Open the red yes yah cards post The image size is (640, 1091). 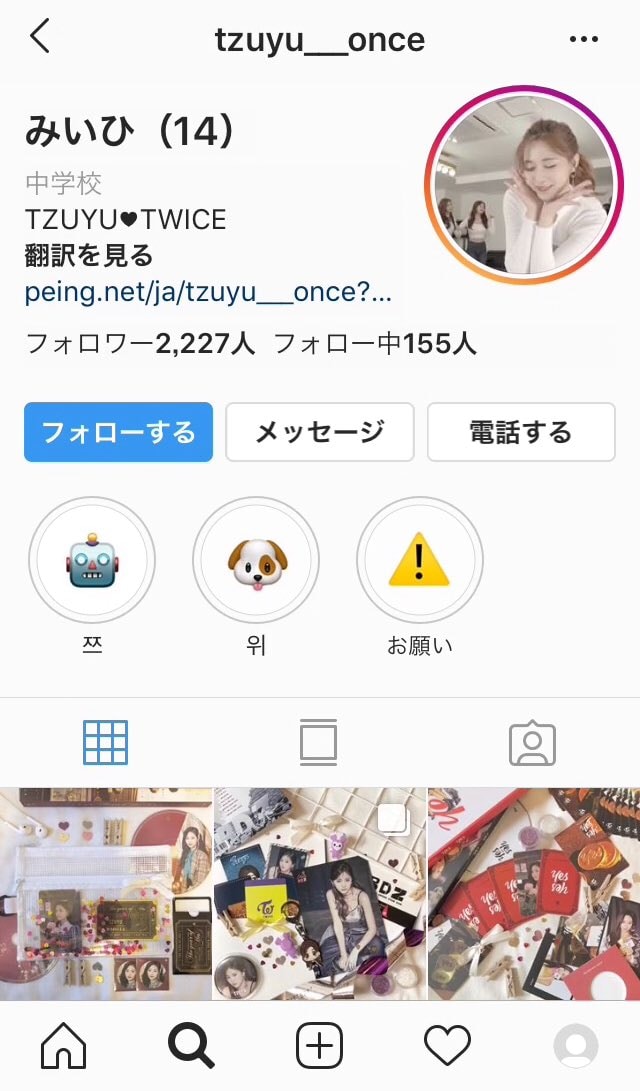tap(534, 893)
